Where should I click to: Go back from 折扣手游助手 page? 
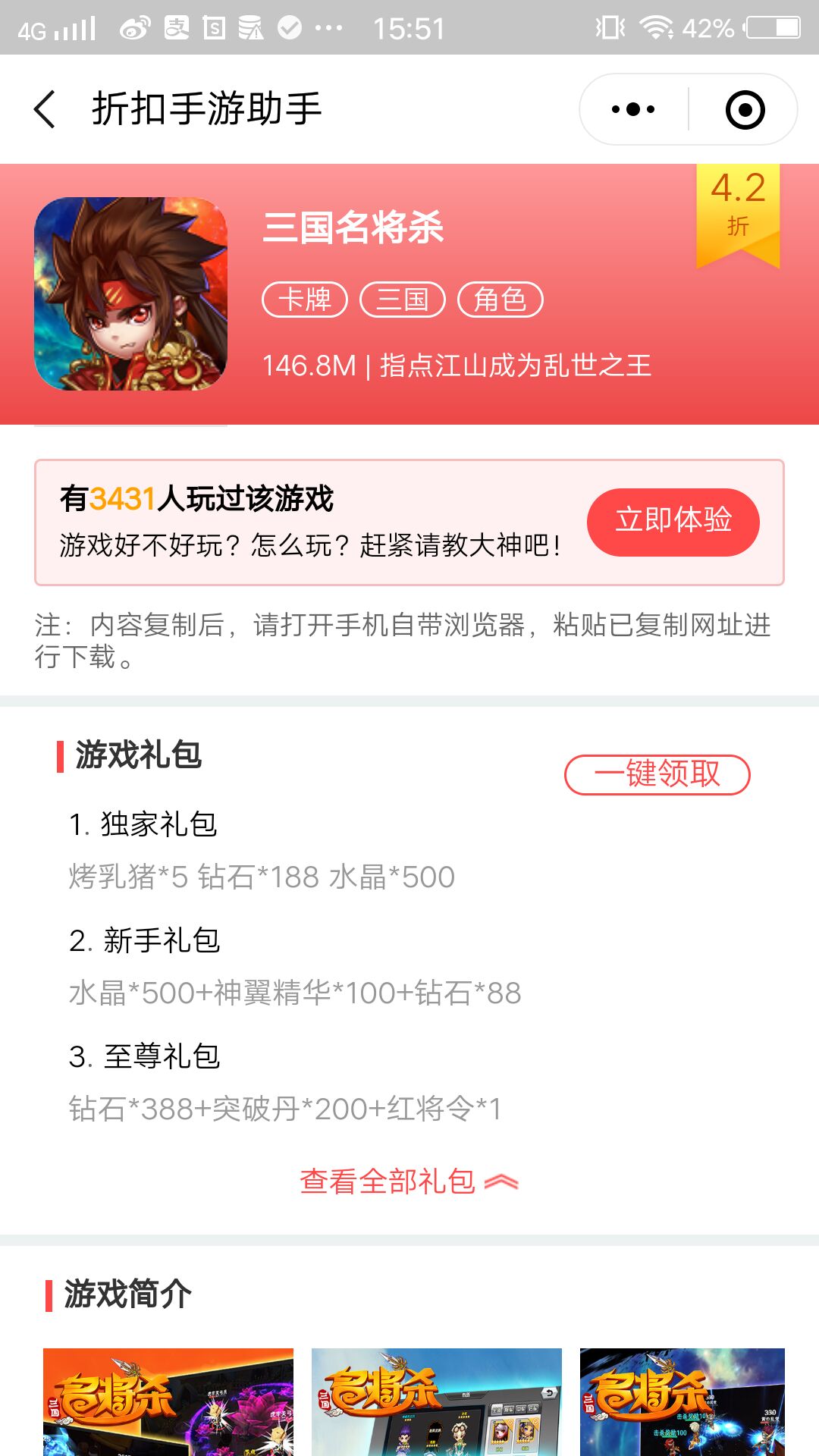45,109
